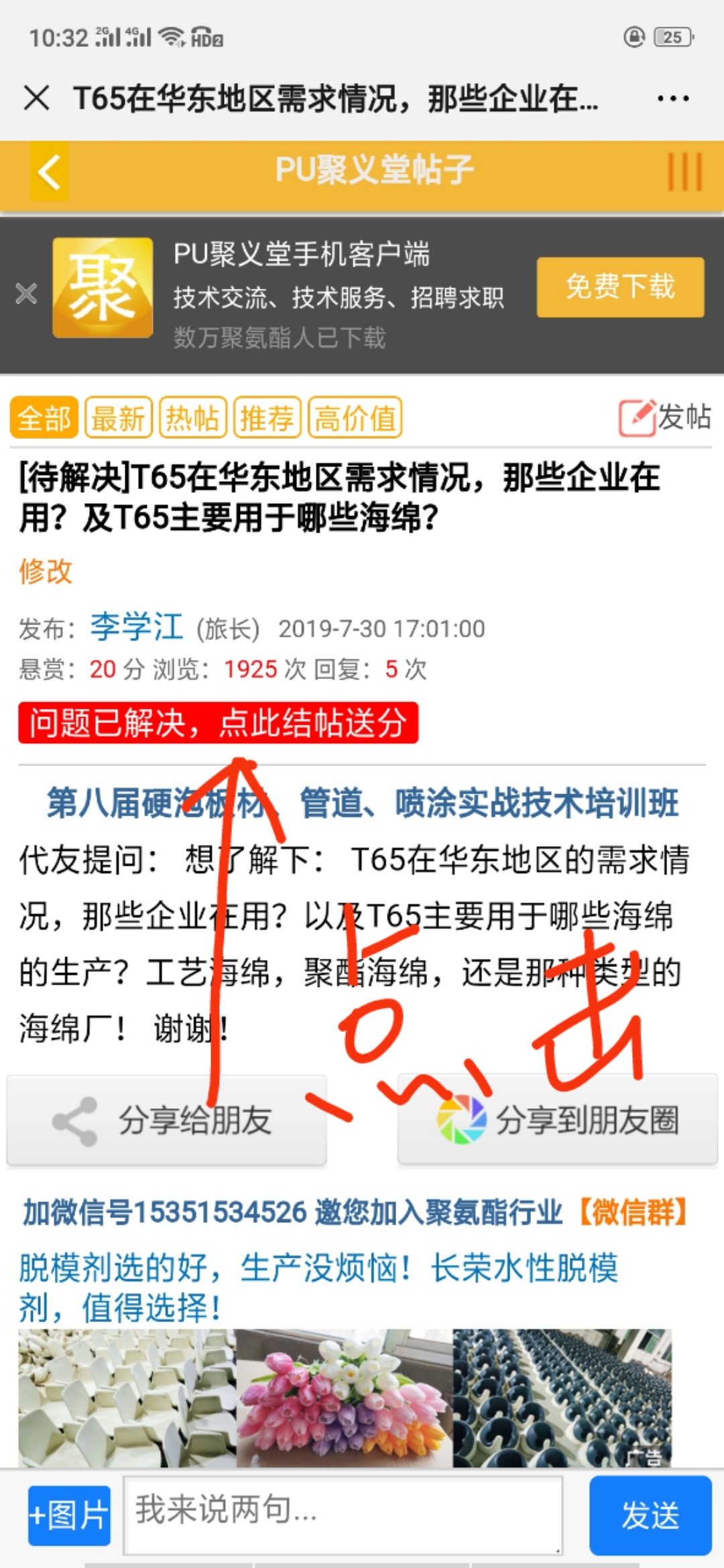Share to Moments via 分享到朋友圈
Image resolution: width=724 pixels, height=1568 pixels.
click(x=557, y=1120)
